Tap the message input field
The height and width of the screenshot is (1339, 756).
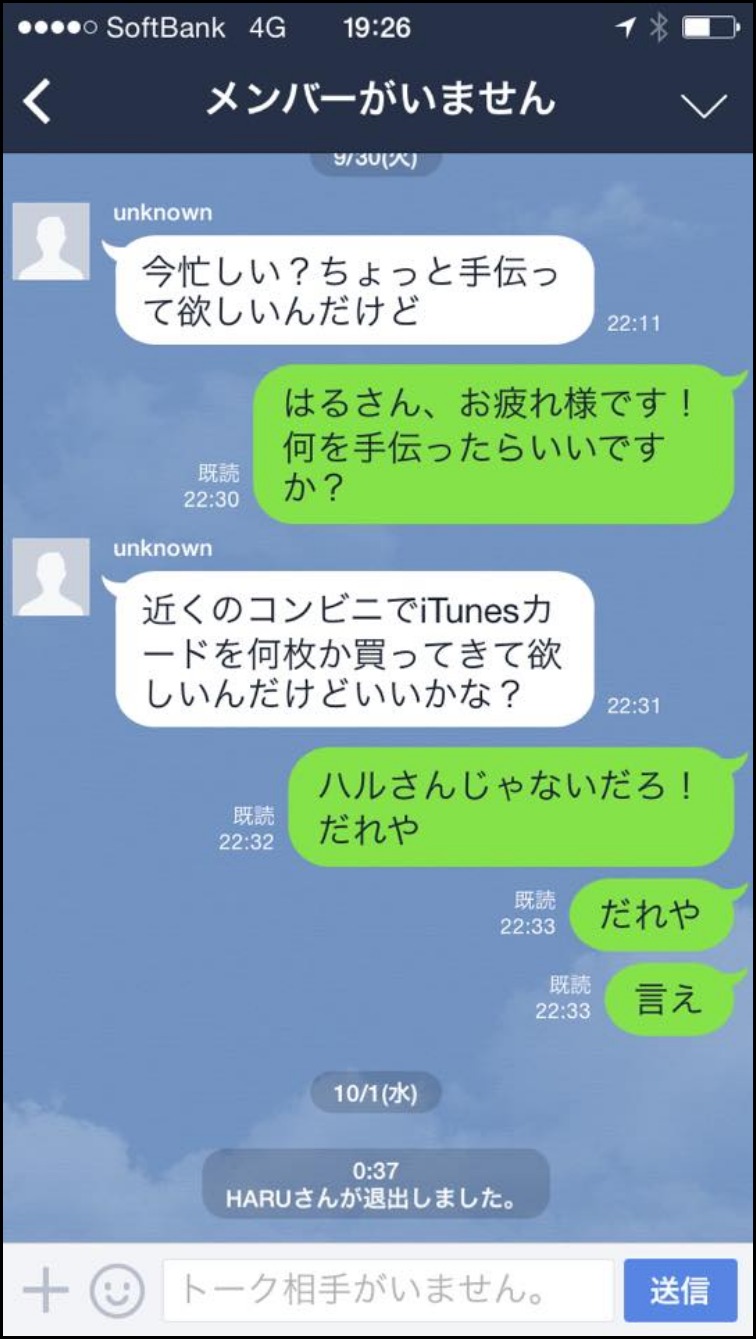click(x=388, y=1291)
